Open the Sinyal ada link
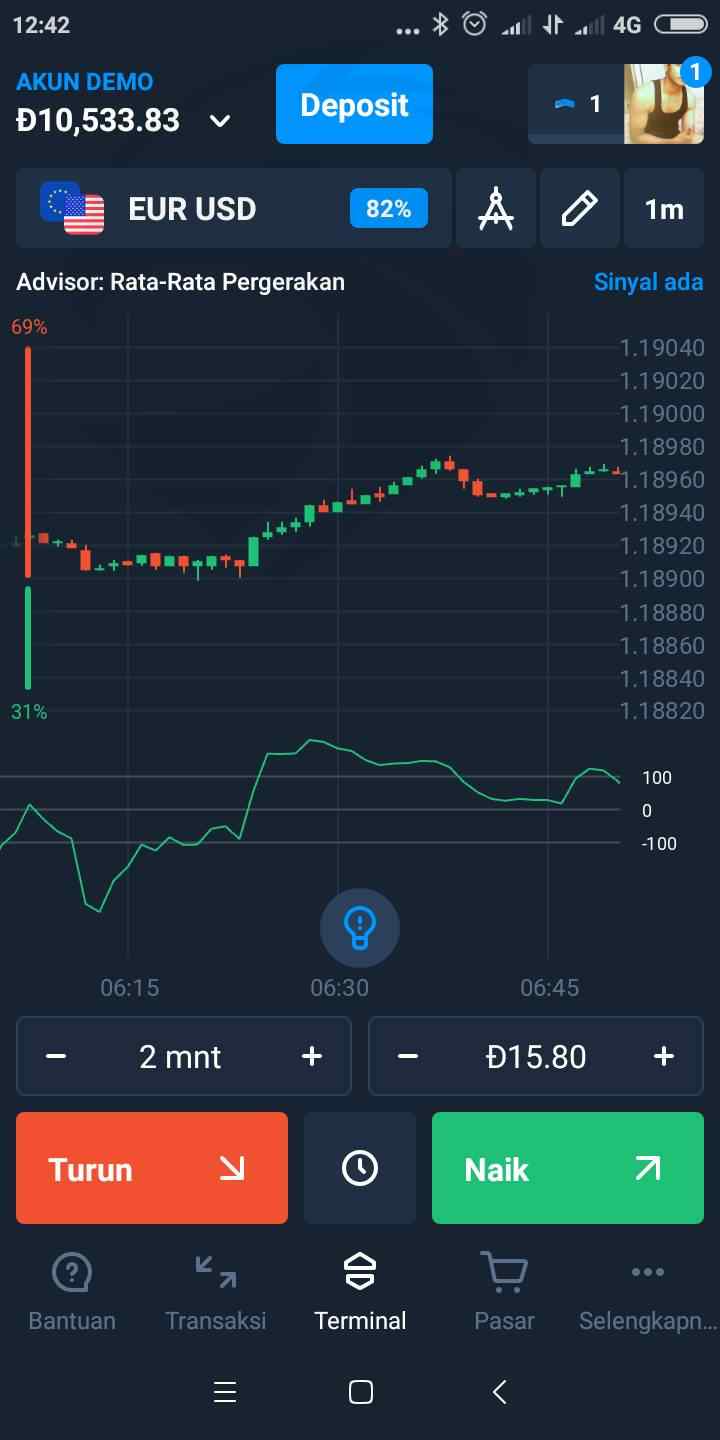The image size is (720, 1440). [x=648, y=282]
